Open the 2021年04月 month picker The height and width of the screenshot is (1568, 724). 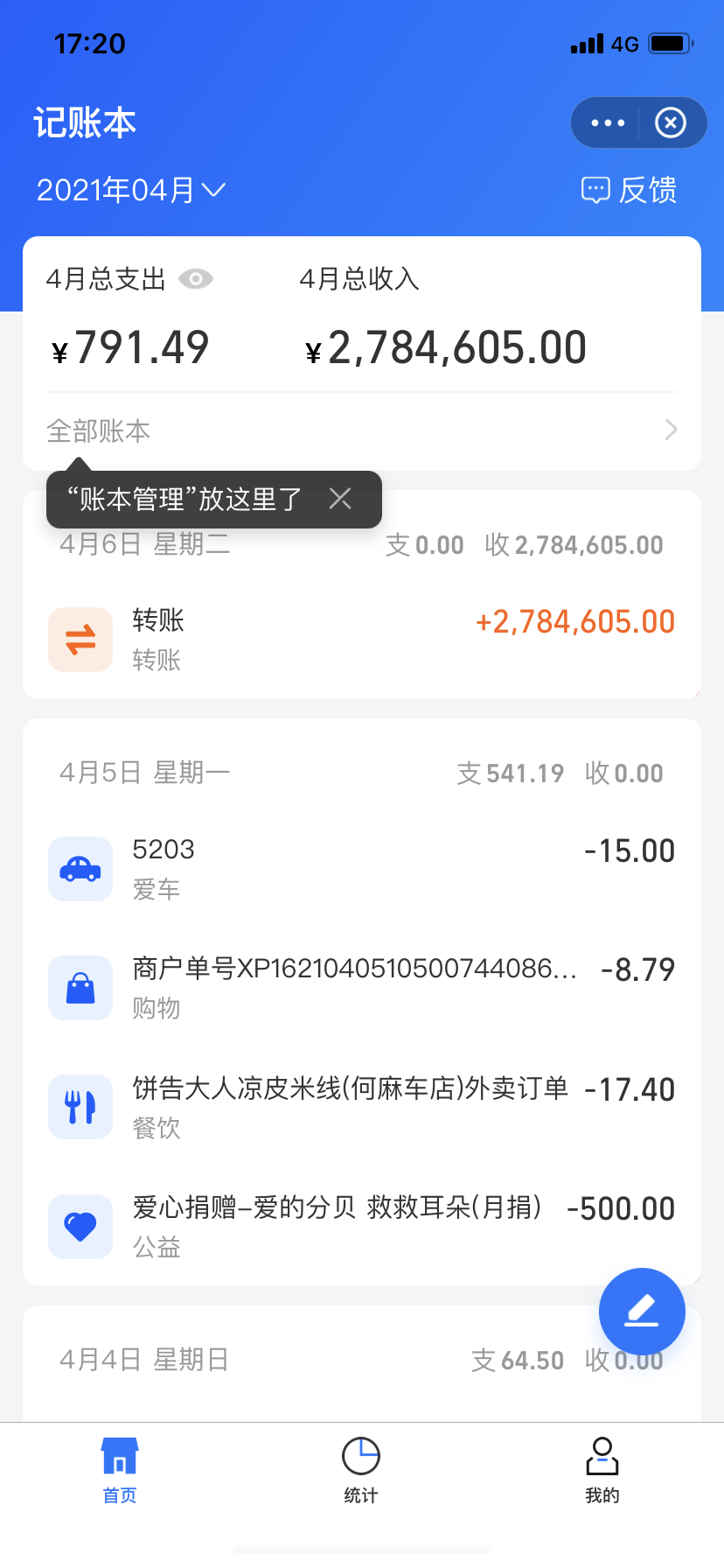(x=131, y=190)
